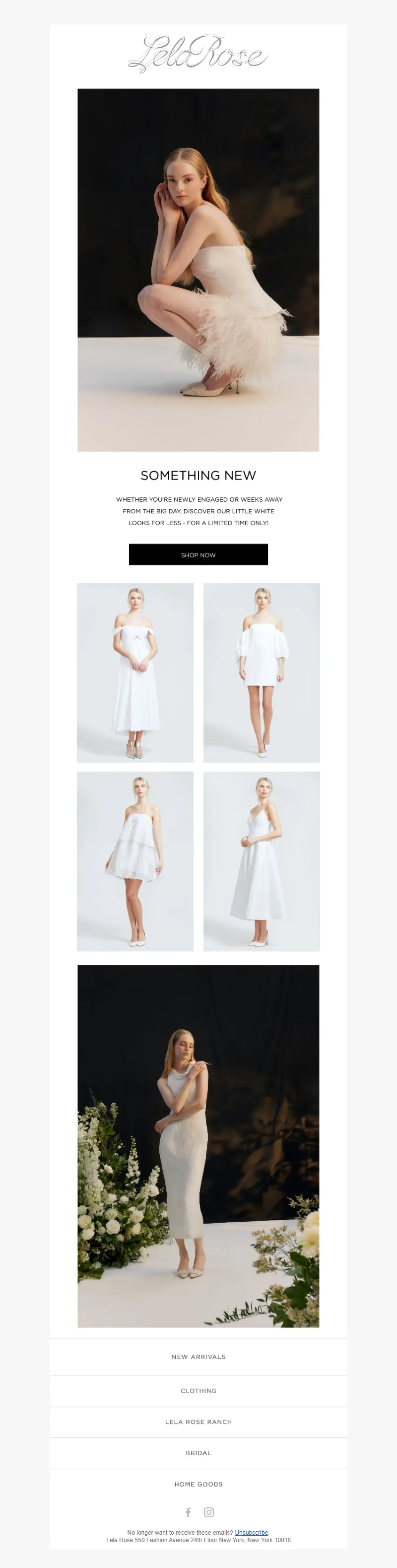Image resolution: width=397 pixels, height=1568 pixels.
Task: View the off-shoulder long white dress
Action: pyautogui.click(x=135, y=673)
